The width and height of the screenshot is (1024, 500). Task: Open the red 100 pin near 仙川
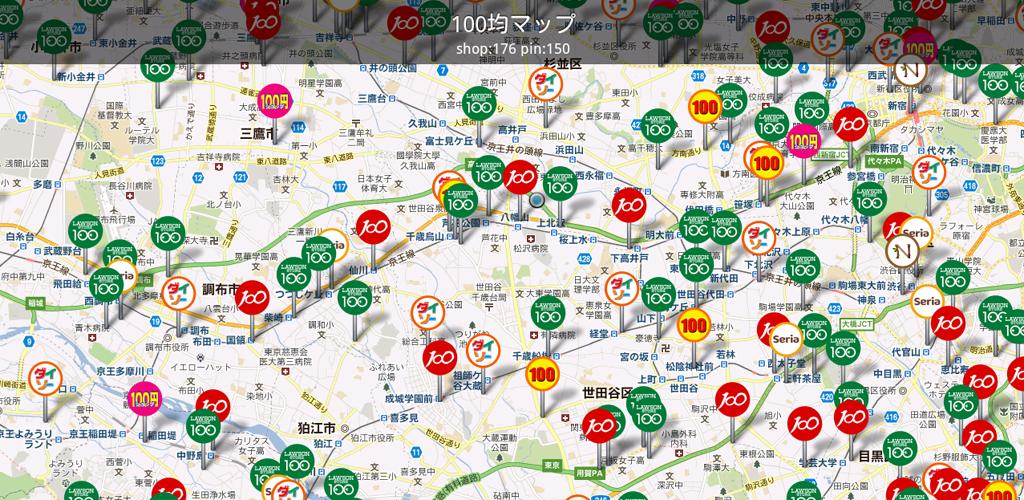tap(374, 227)
